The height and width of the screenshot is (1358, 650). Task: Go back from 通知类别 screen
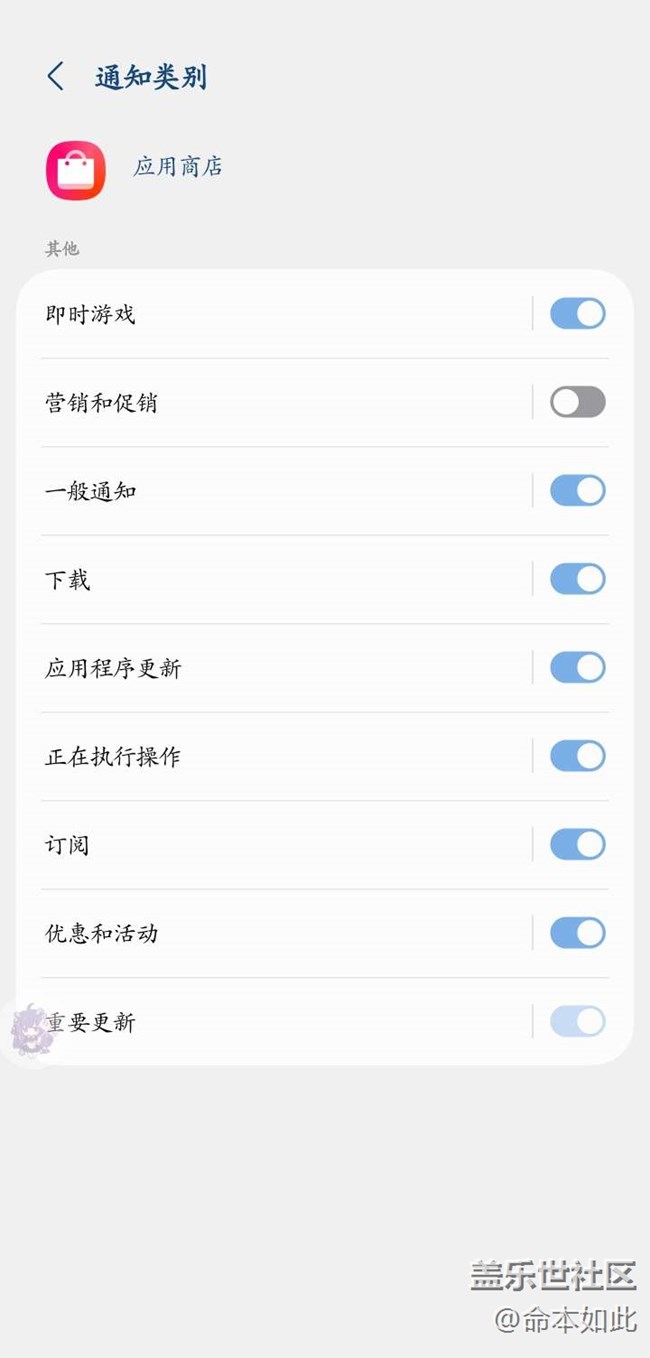pyautogui.click(x=56, y=76)
